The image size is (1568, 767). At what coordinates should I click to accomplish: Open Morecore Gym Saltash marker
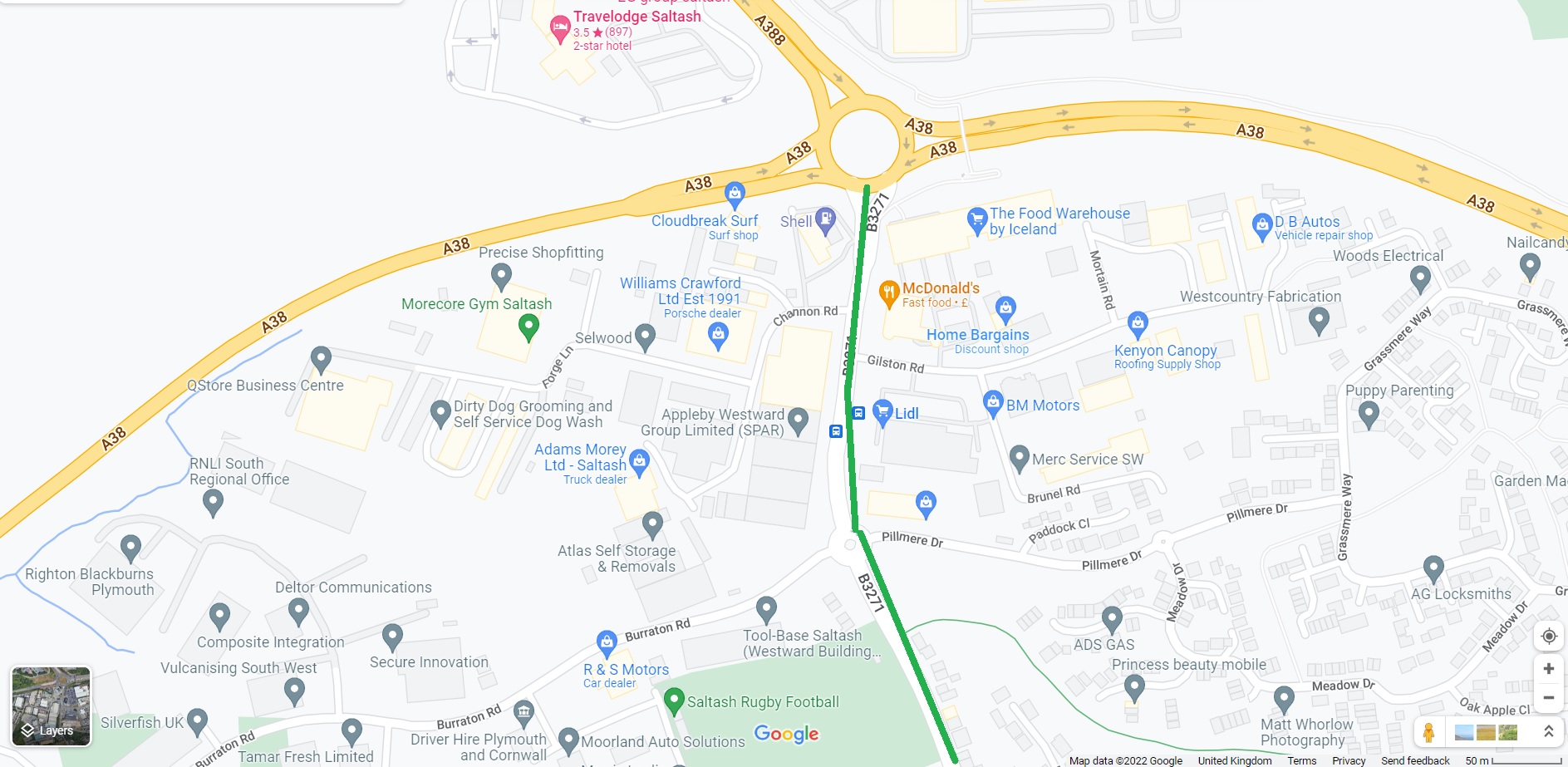click(528, 327)
